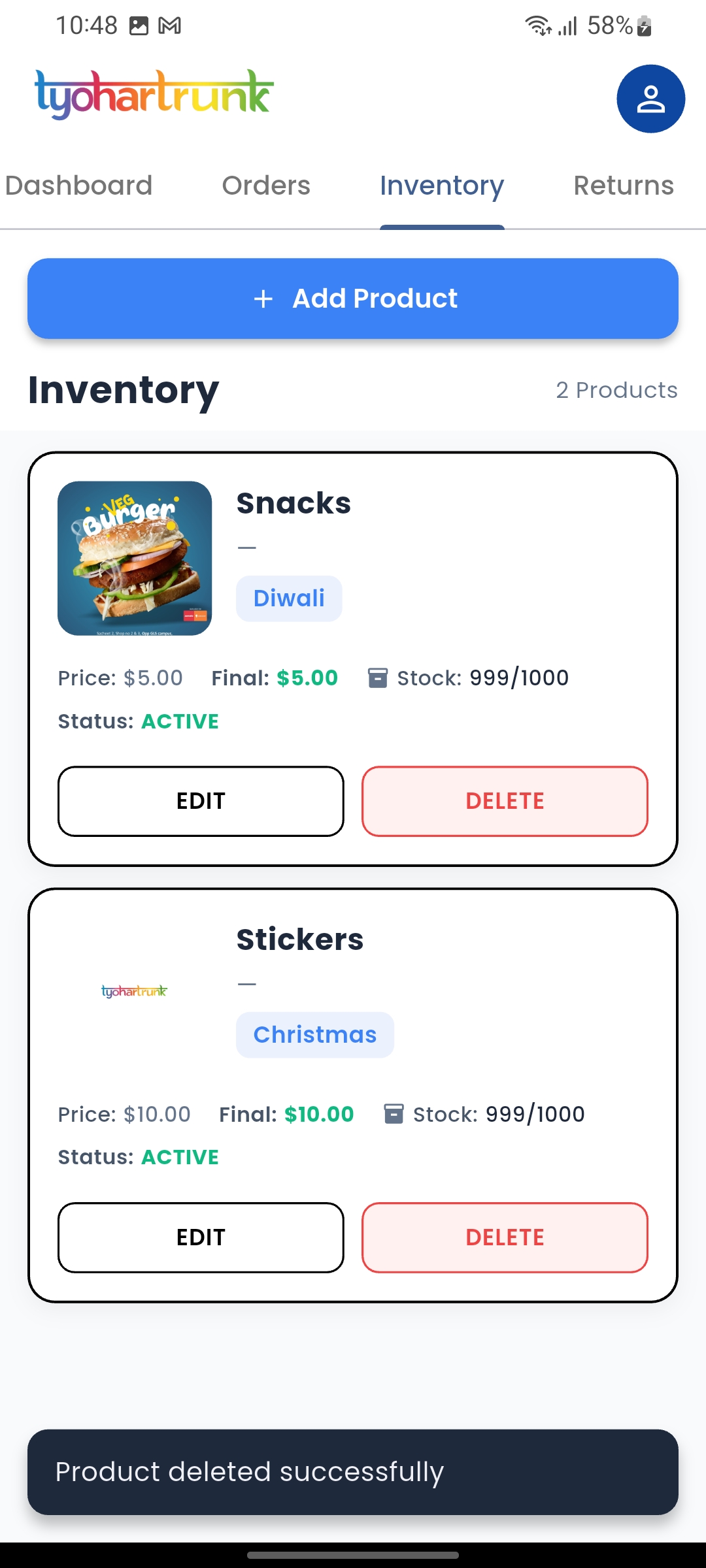
Task: Open the profile account icon
Action: (649, 98)
